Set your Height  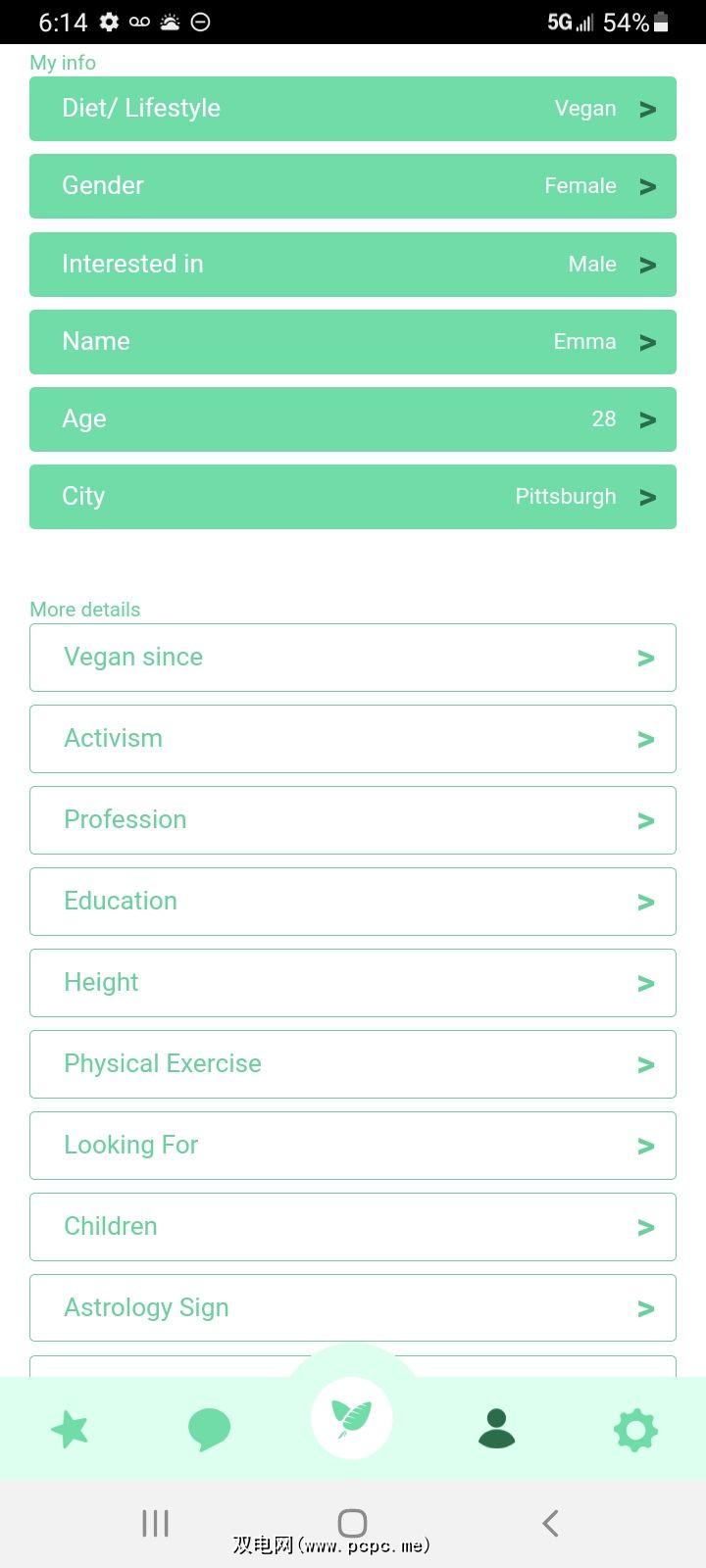[353, 983]
